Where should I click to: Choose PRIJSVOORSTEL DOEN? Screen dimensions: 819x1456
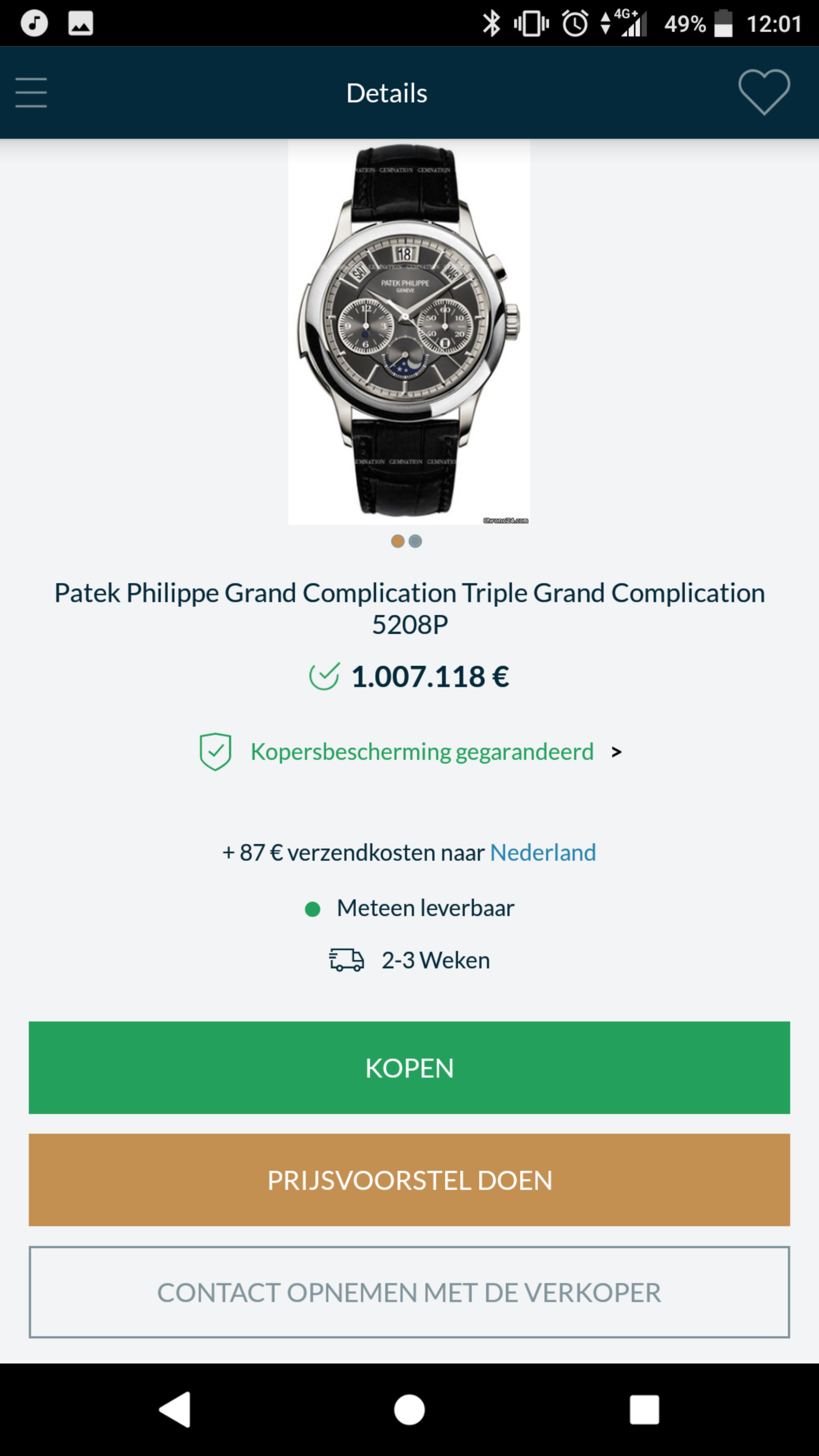tap(409, 1180)
